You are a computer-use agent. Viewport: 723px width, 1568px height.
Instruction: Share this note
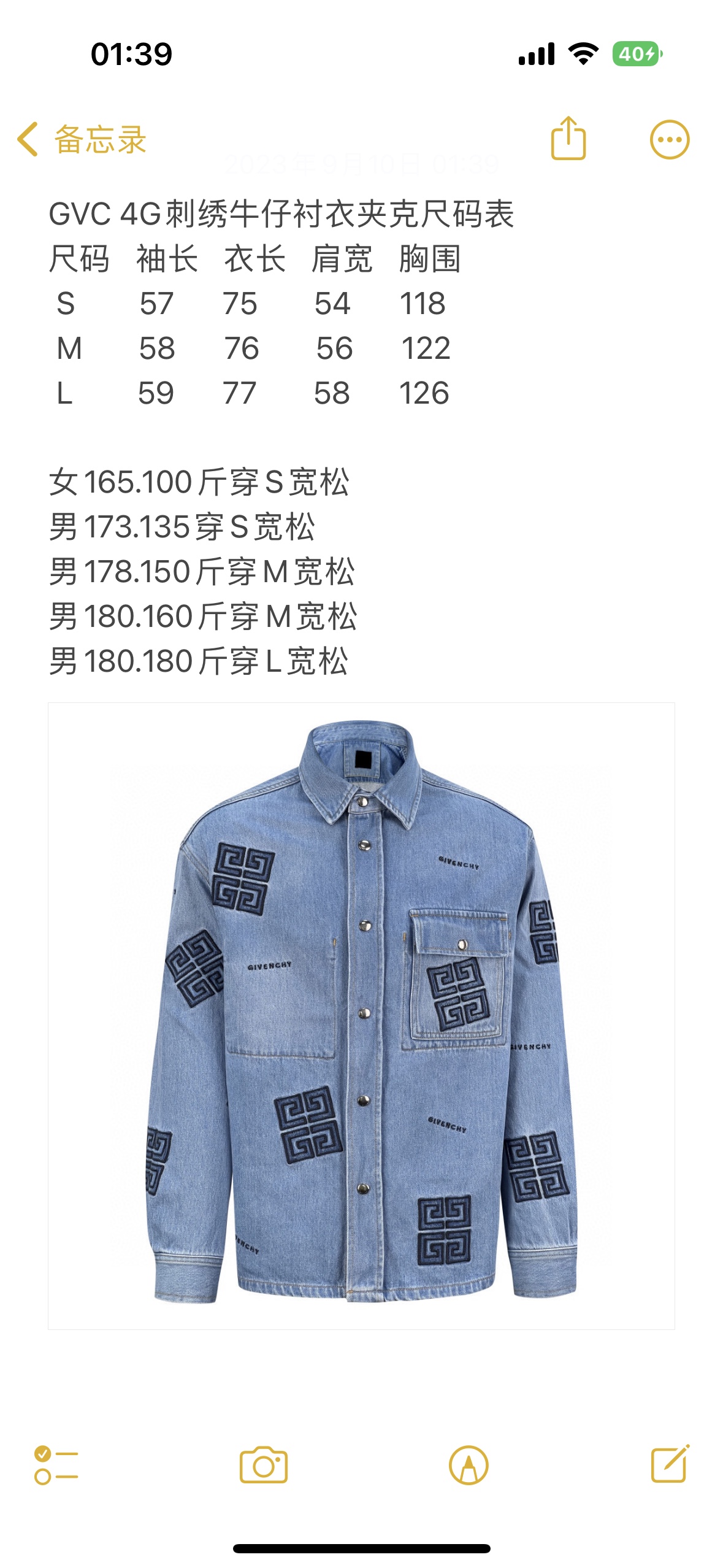pyautogui.click(x=568, y=139)
